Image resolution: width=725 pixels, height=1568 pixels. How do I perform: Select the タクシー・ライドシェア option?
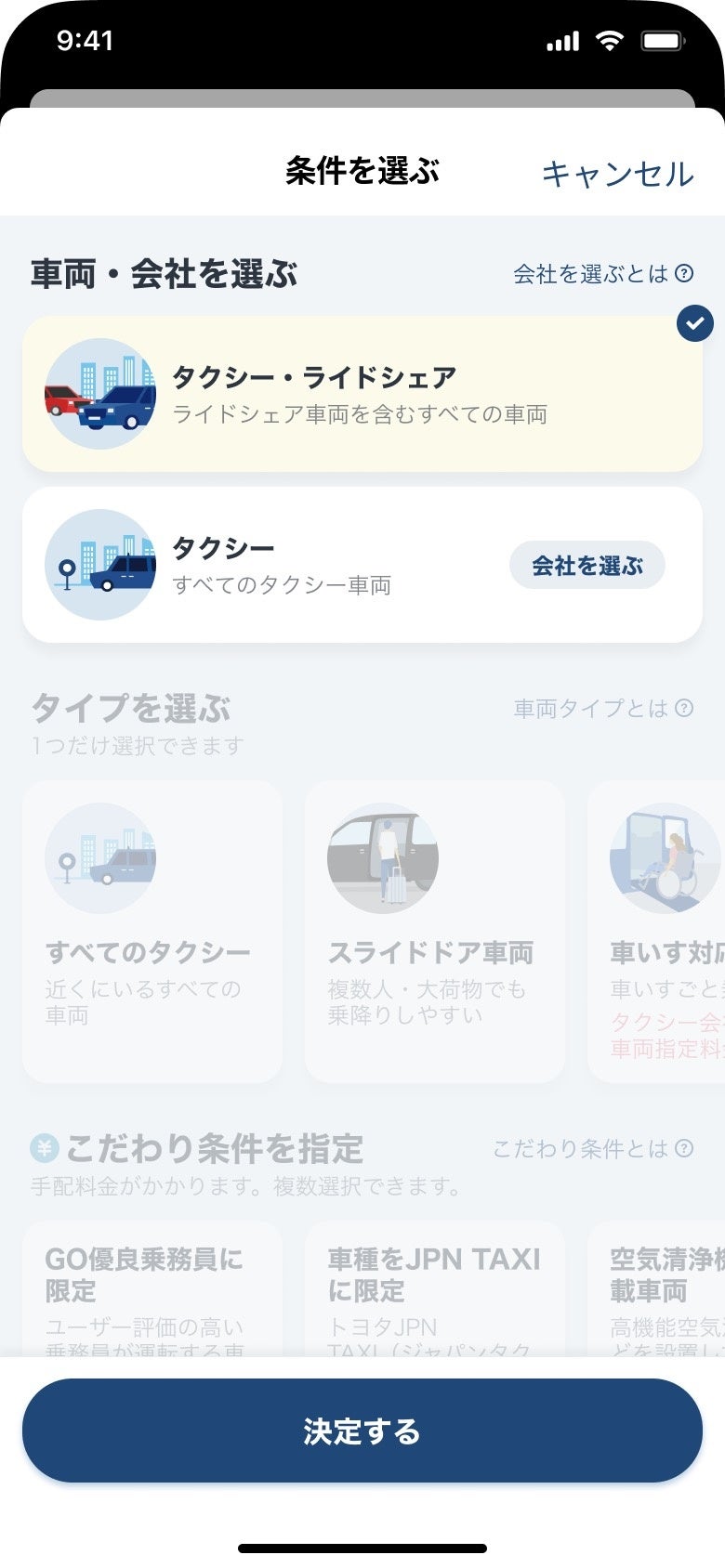[x=362, y=394]
